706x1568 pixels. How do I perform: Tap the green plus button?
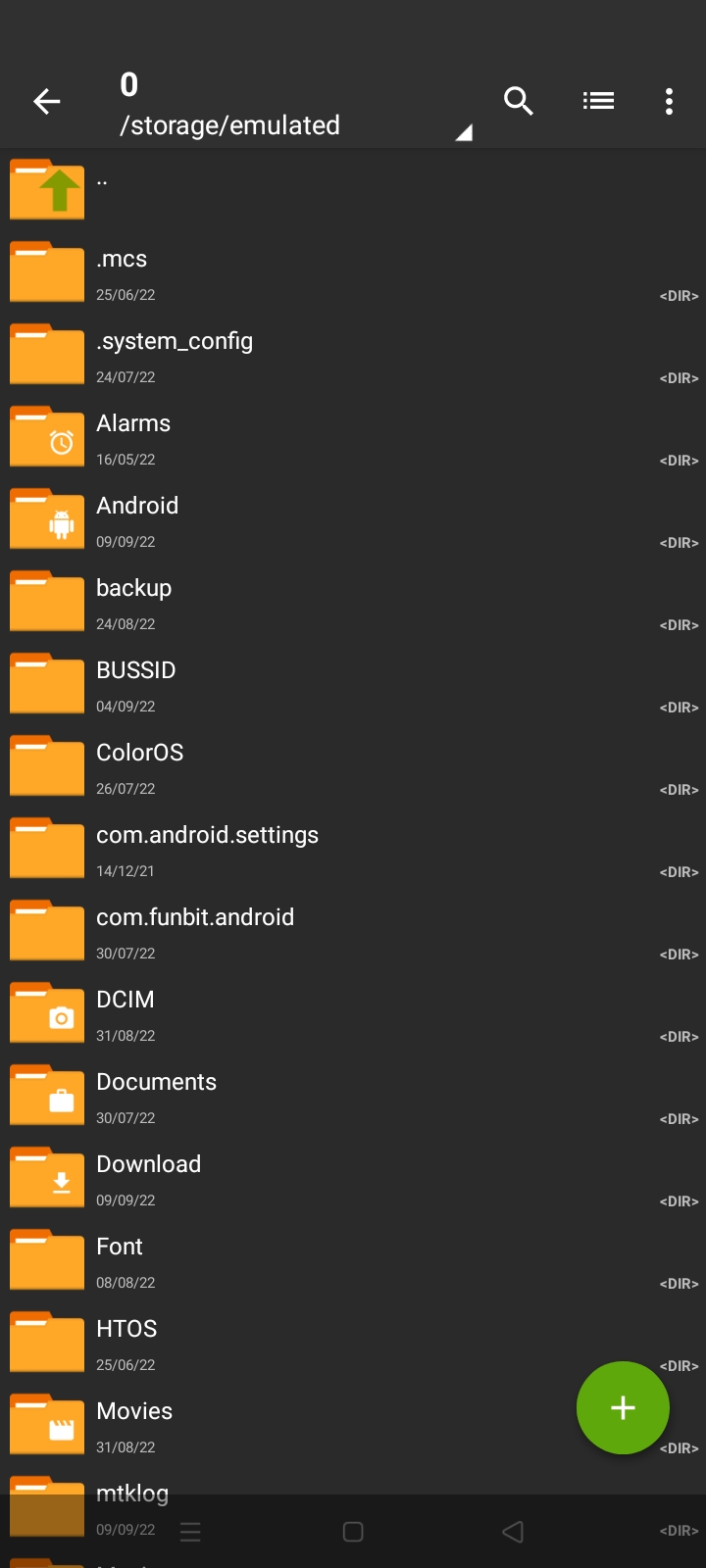tap(623, 1408)
